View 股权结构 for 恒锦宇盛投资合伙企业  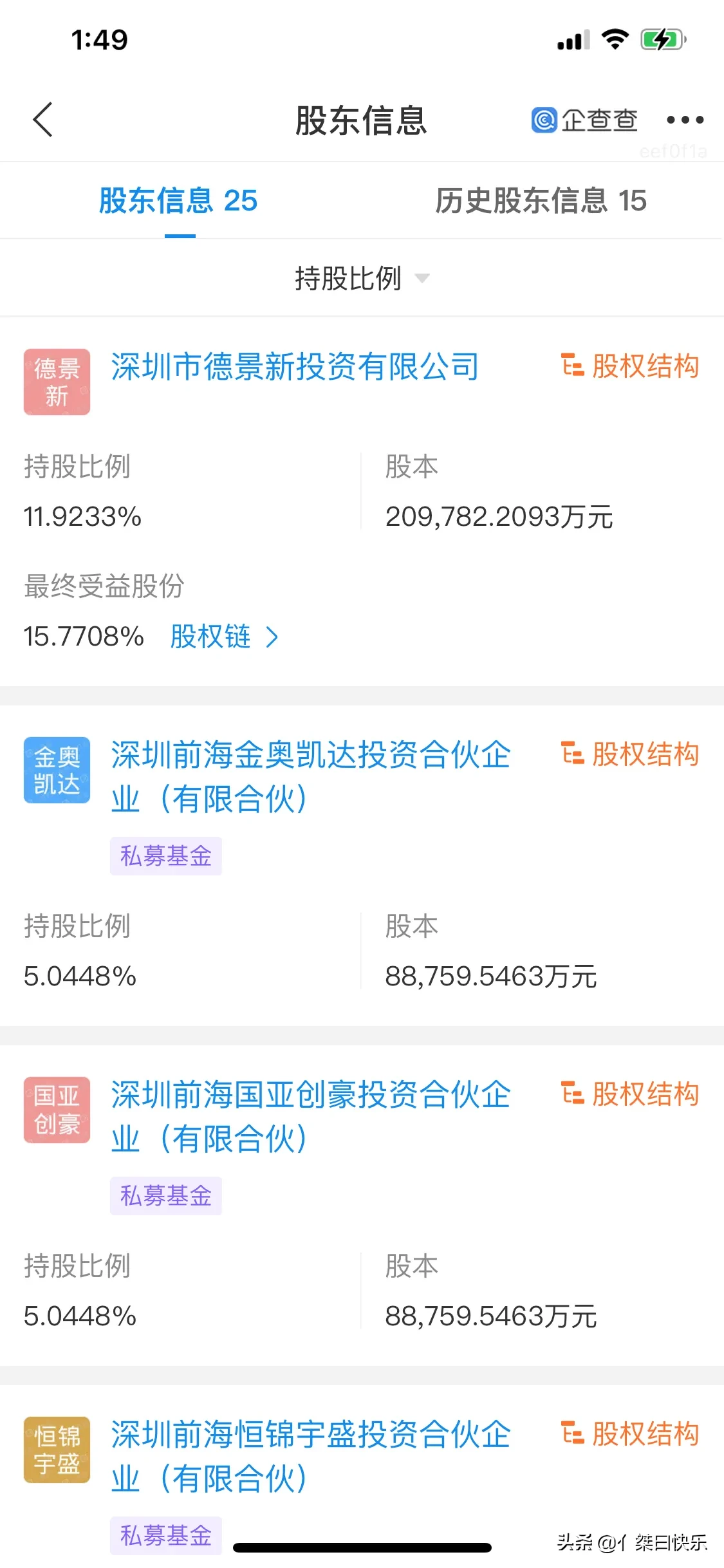[x=630, y=1433]
